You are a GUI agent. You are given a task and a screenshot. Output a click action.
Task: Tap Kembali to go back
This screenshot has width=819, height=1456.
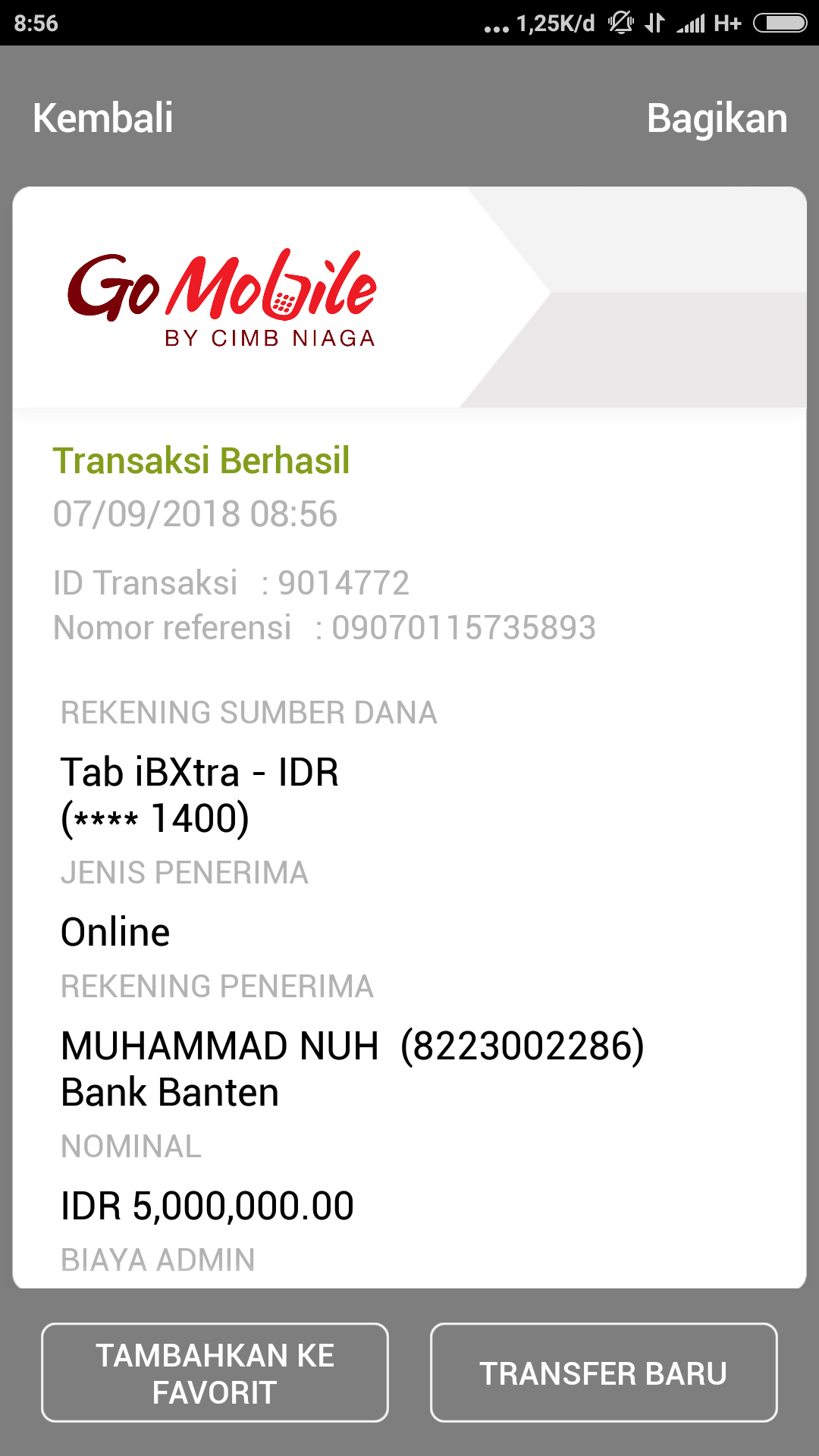103,118
